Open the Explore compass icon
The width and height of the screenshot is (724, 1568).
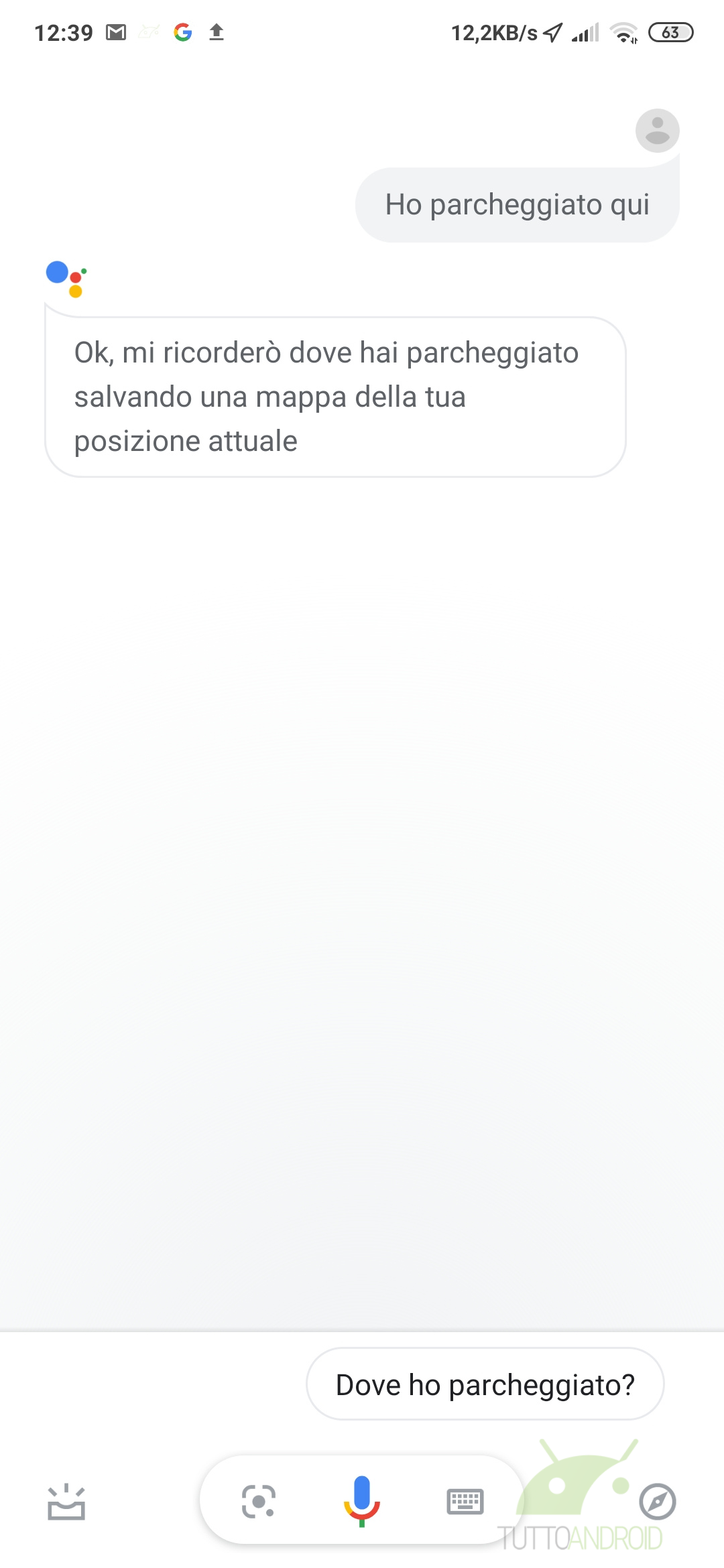coord(658,1502)
